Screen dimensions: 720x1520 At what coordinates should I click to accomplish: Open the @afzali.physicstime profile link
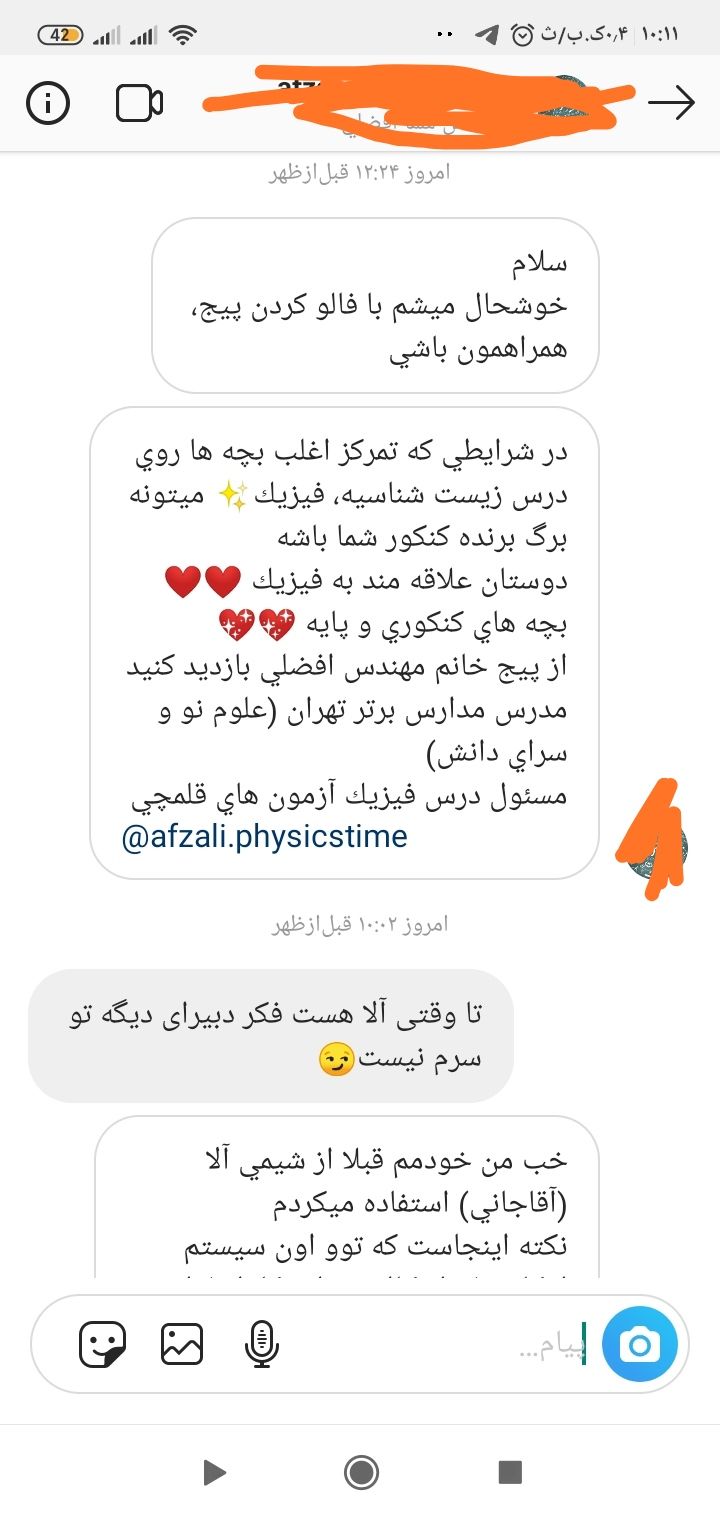coord(264,836)
